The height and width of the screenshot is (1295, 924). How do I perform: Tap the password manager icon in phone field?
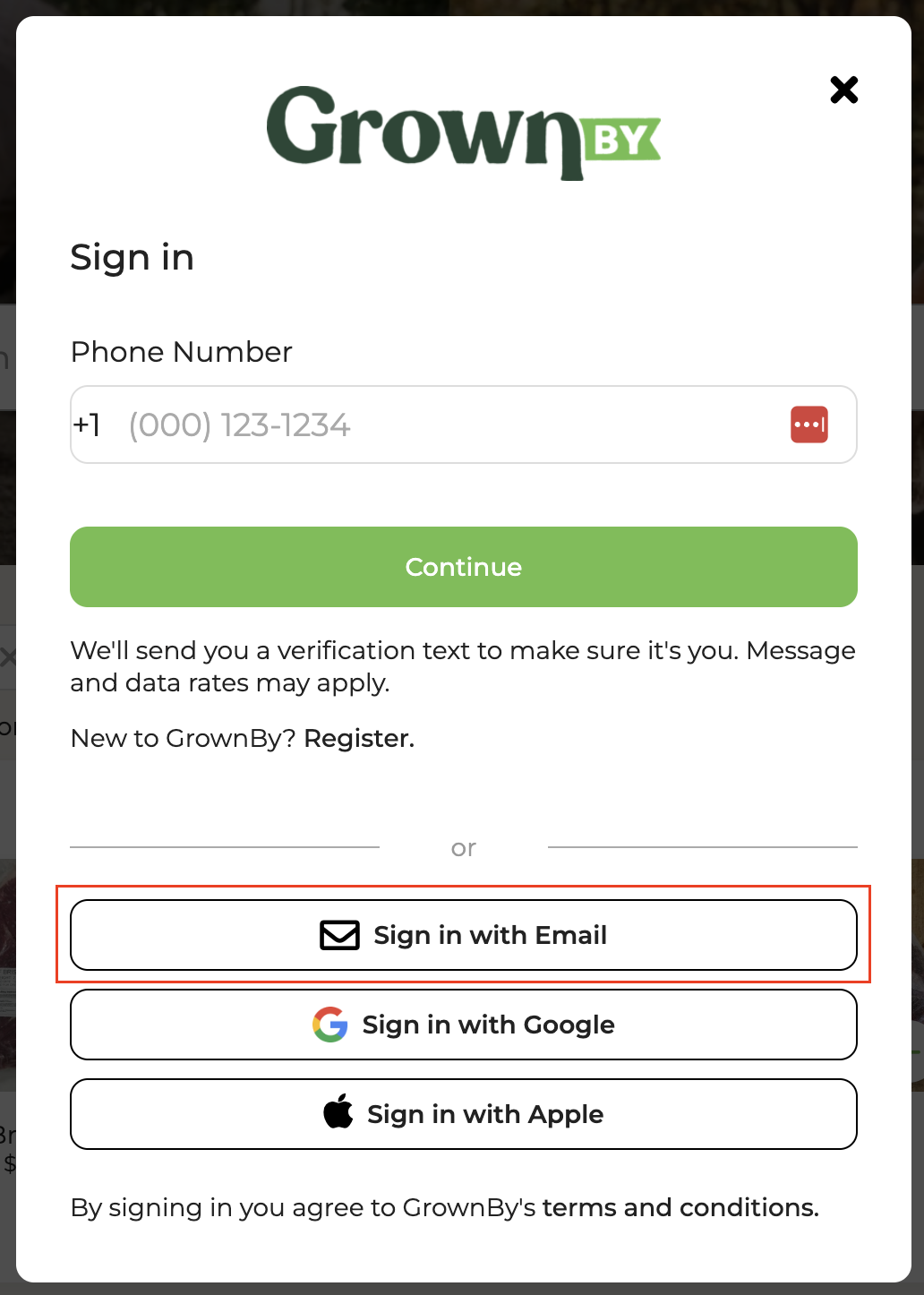coord(808,425)
